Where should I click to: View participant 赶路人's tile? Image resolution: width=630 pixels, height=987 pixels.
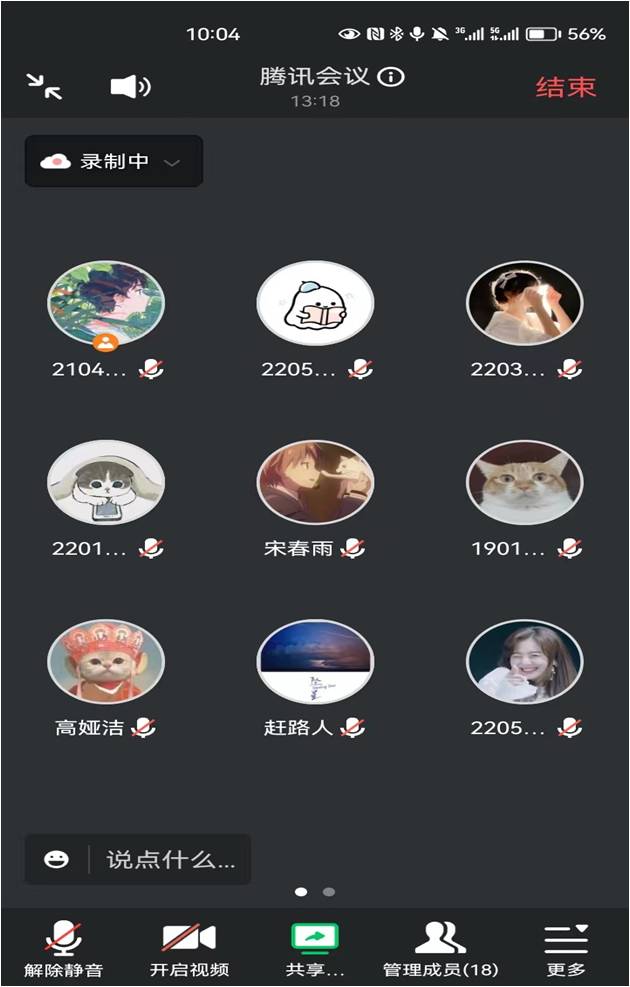click(315, 662)
